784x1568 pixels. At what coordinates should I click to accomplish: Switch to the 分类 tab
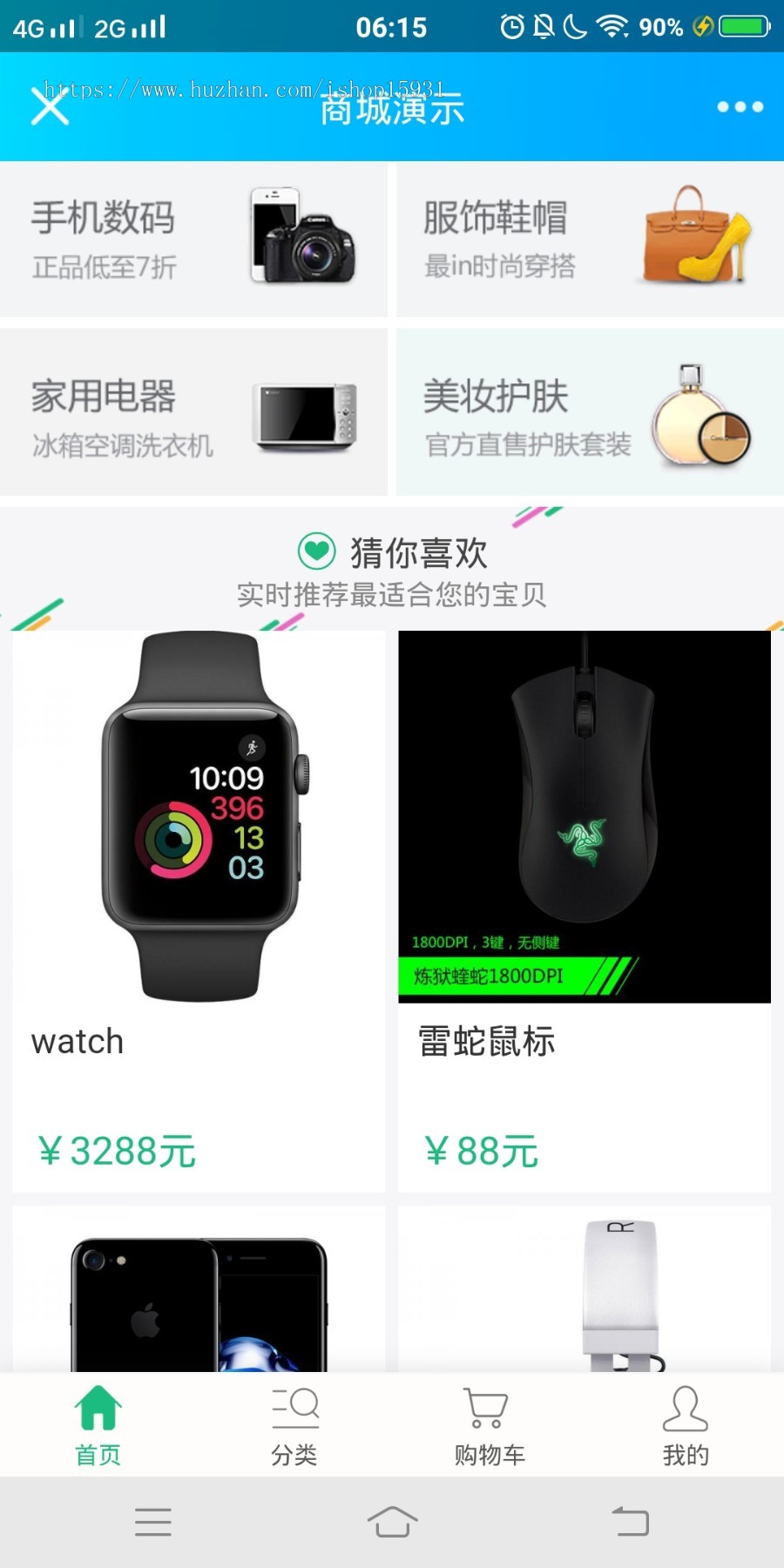(x=294, y=1425)
